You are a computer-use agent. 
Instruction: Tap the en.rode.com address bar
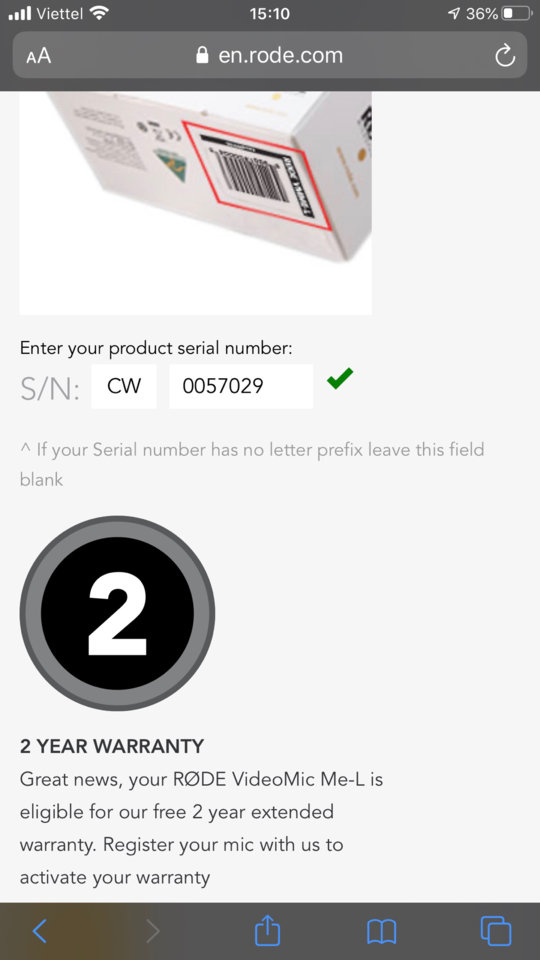[x=269, y=55]
